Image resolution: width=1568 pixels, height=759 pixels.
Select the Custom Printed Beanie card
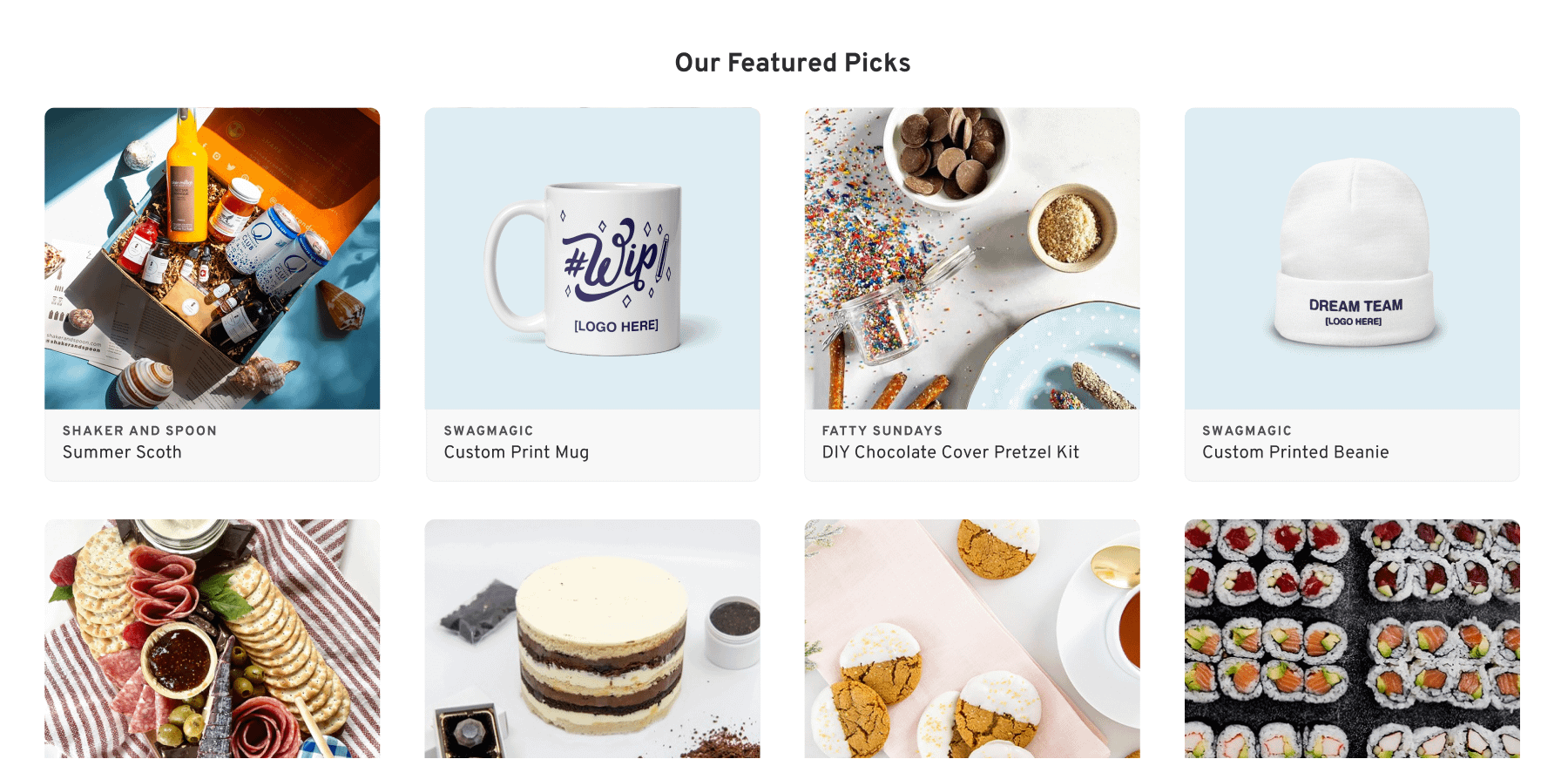click(1352, 294)
